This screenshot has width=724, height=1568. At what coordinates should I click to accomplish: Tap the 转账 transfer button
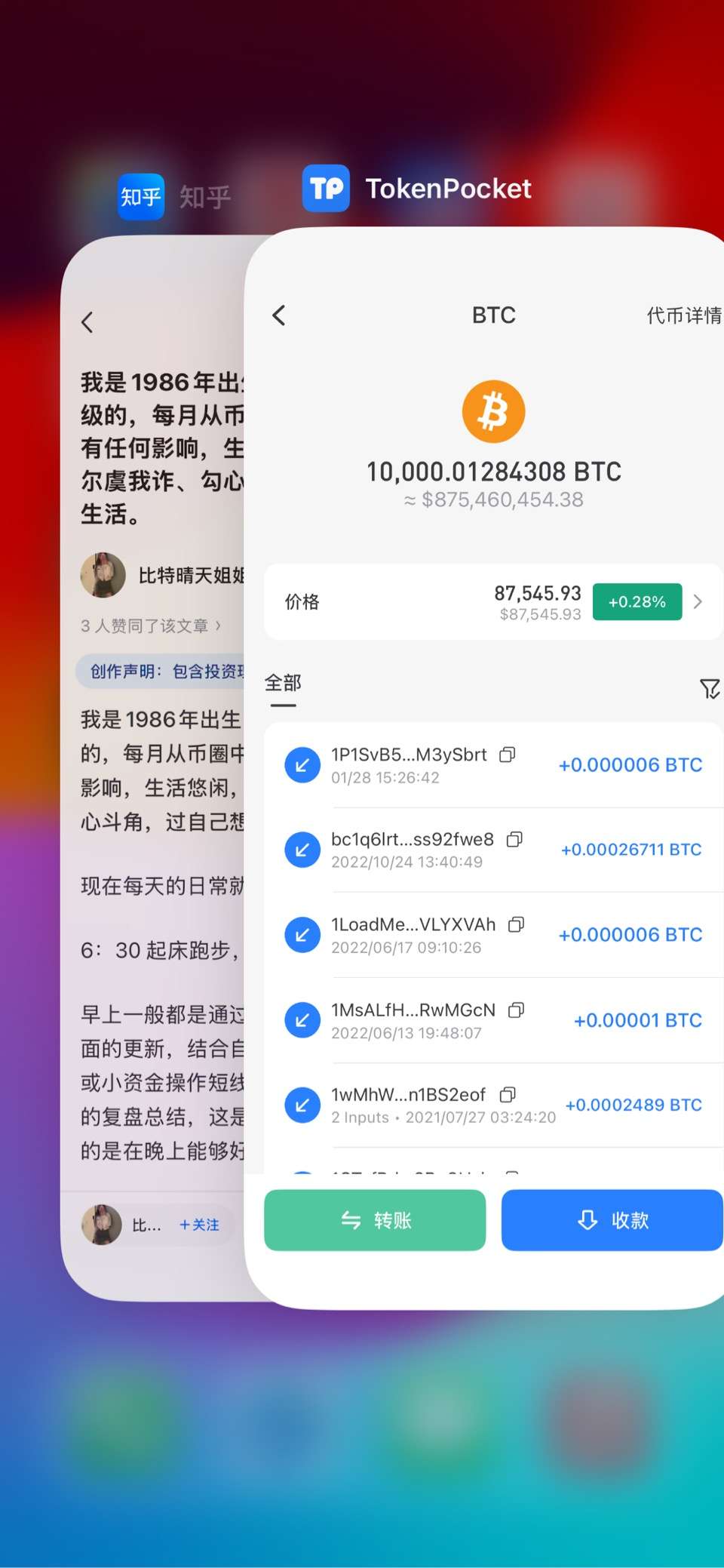[374, 1220]
